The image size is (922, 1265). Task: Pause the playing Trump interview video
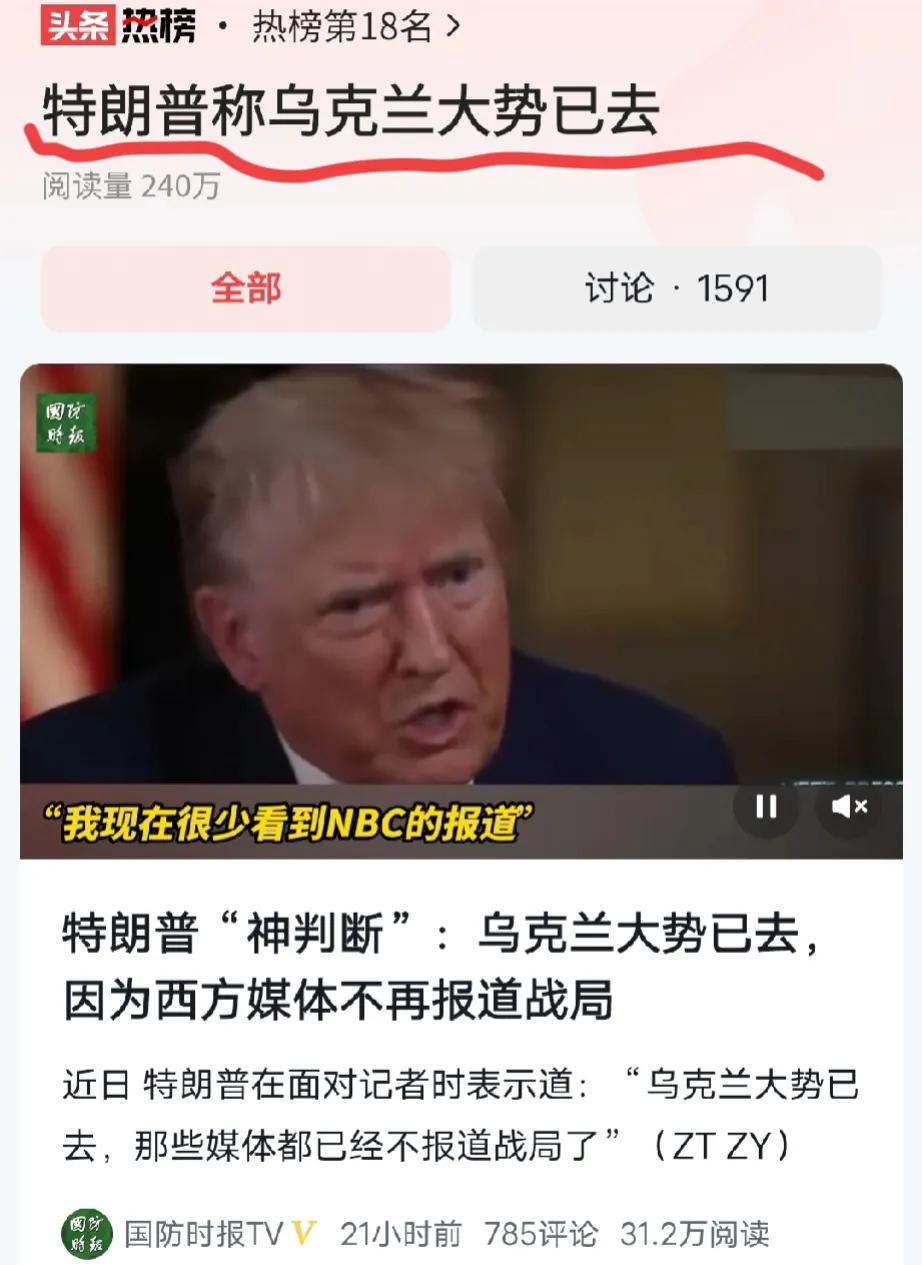click(x=767, y=806)
